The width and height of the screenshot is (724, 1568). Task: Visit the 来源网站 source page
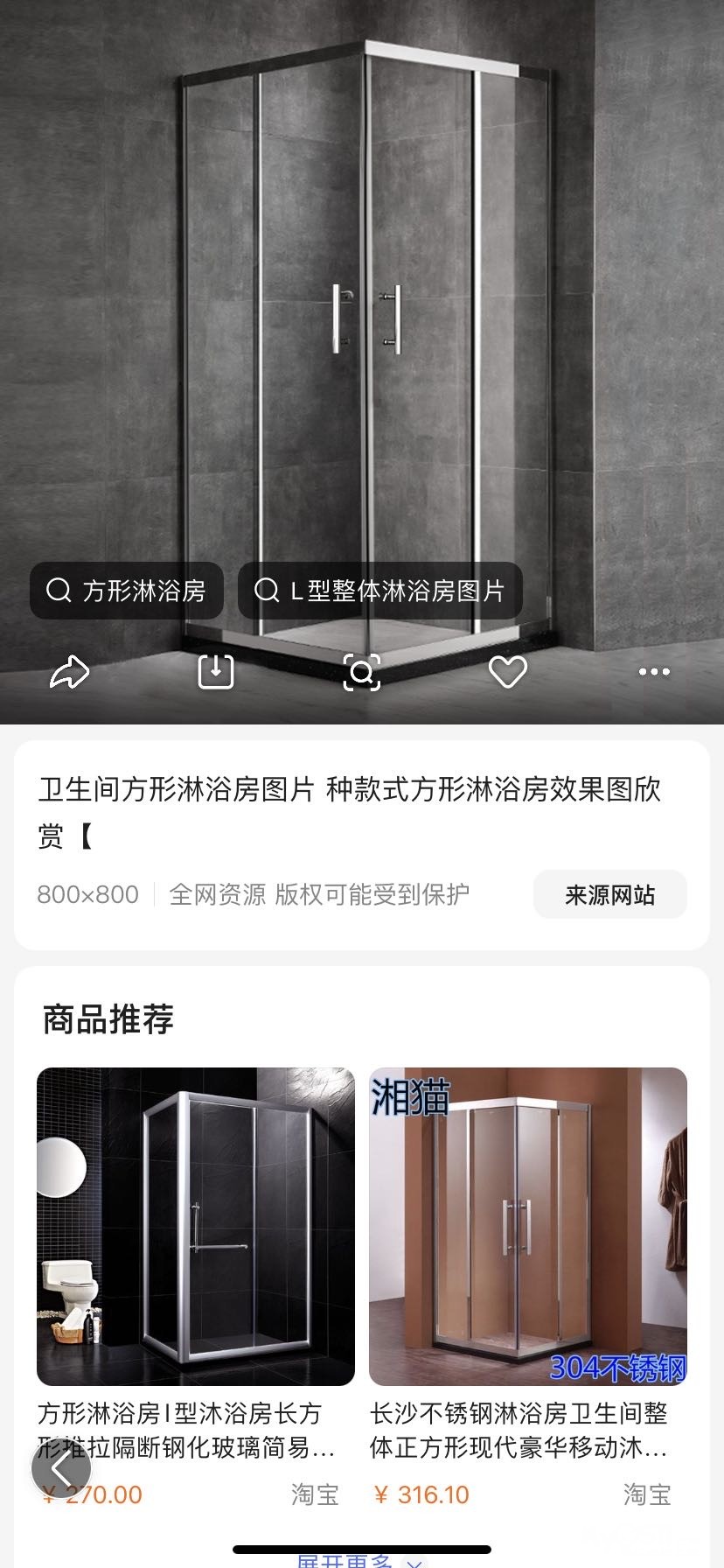[609, 894]
